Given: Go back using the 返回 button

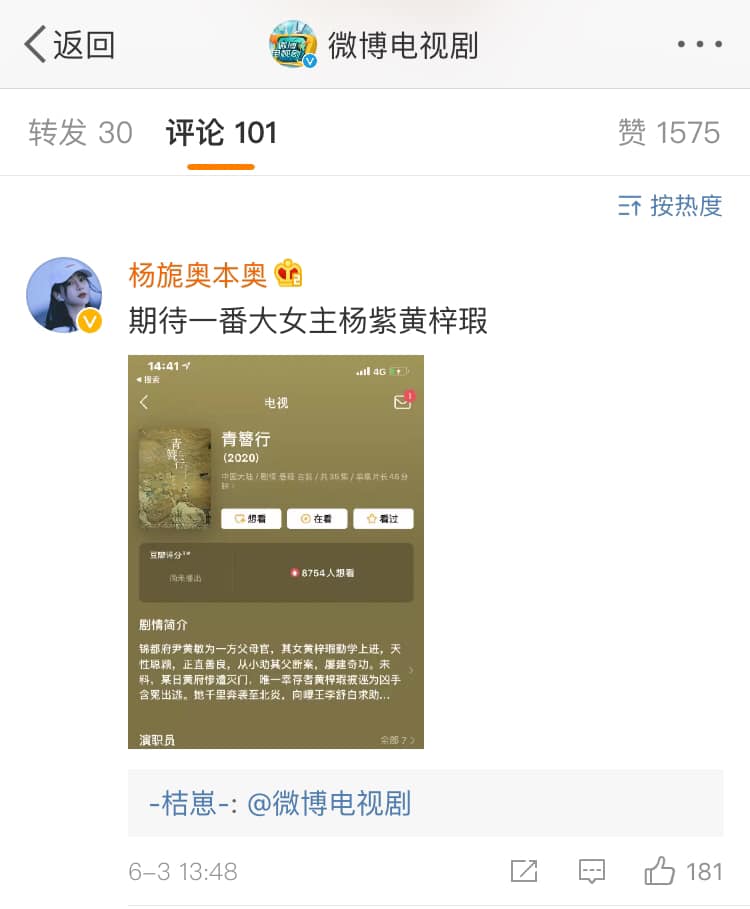Looking at the screenshot, I should (70, 45).
